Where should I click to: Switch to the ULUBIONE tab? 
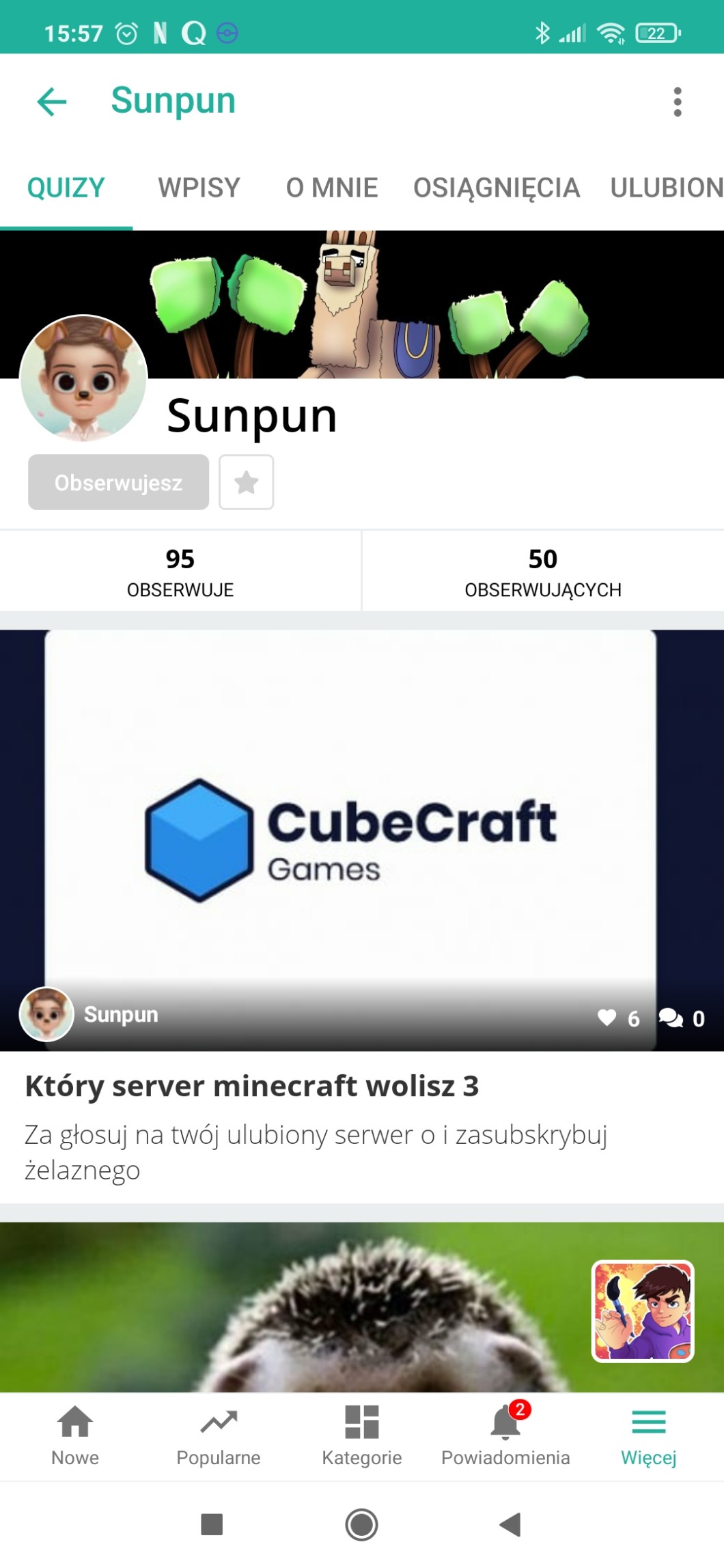point(667,188)
